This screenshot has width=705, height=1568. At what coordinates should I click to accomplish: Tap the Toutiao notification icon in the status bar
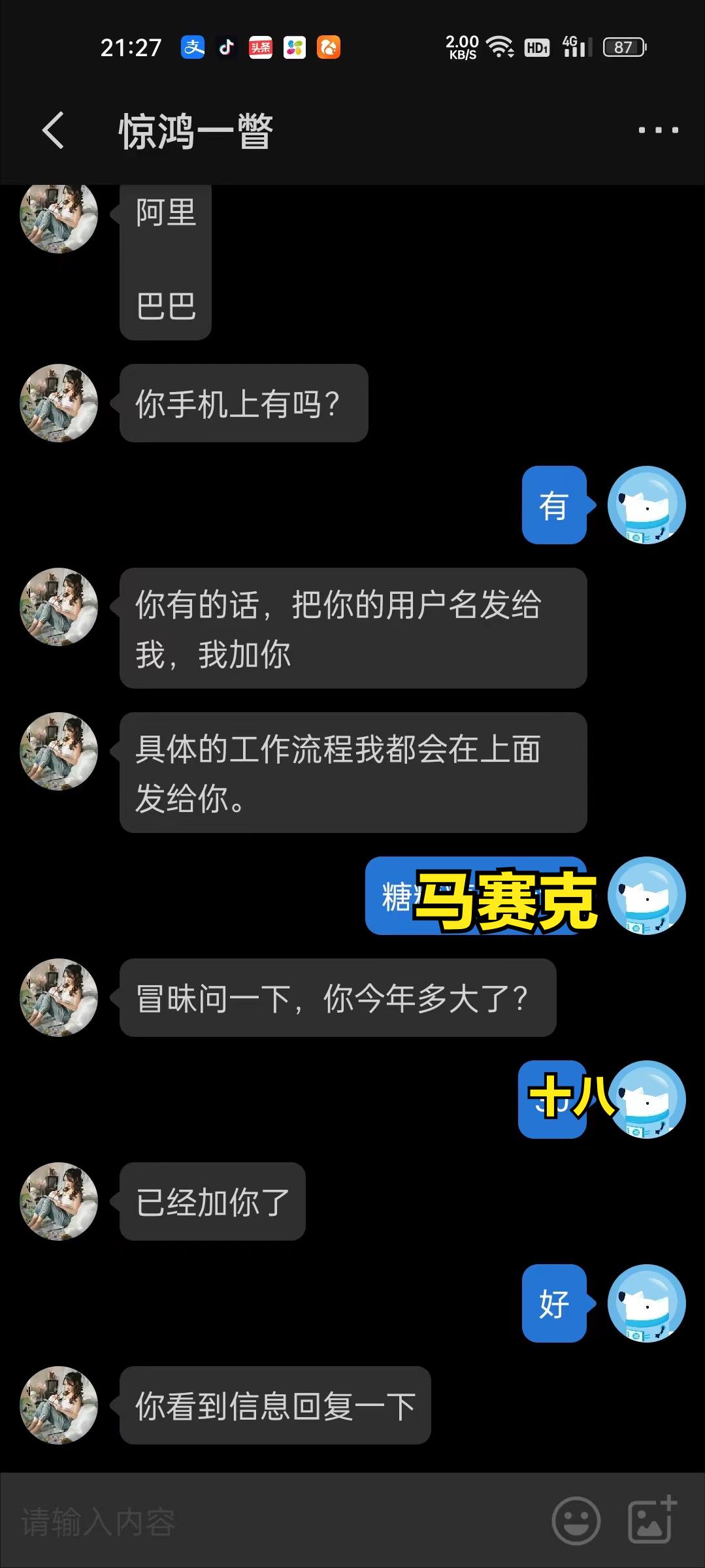click(x=260, y=47)
